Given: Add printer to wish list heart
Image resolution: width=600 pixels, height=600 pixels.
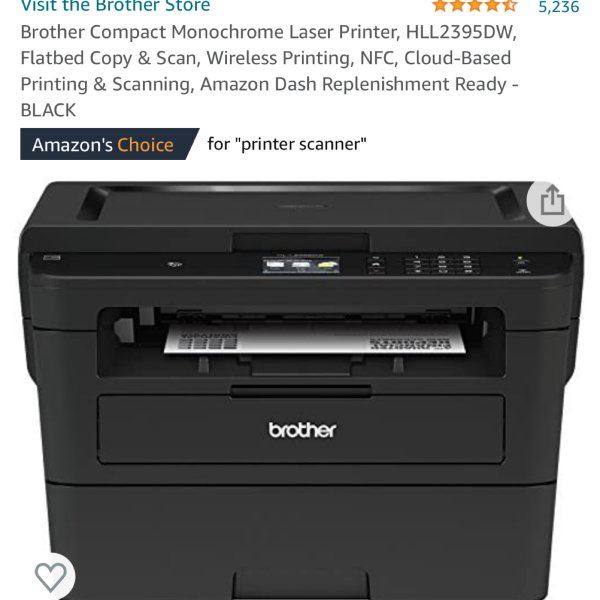Looking at the screenshot, I should [x=50, y=577].
